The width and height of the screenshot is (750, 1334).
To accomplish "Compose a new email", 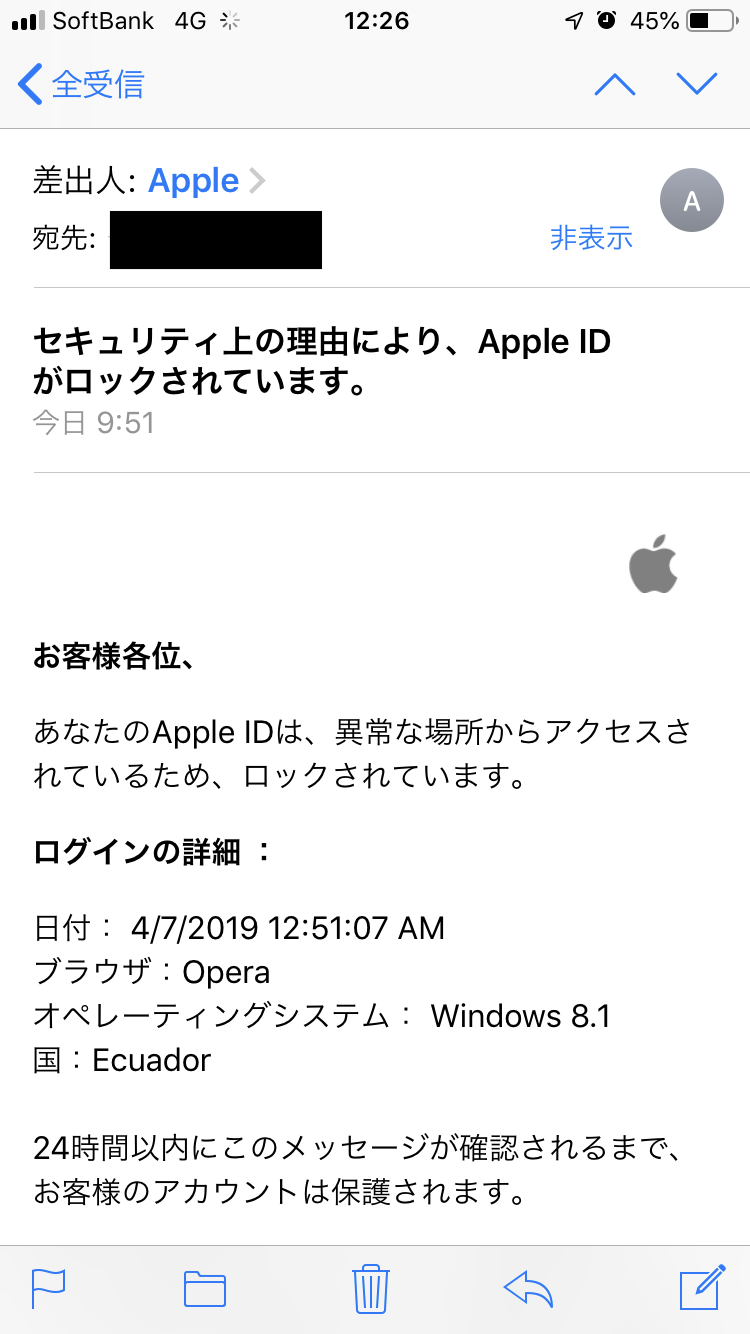I will [702, 1288].
